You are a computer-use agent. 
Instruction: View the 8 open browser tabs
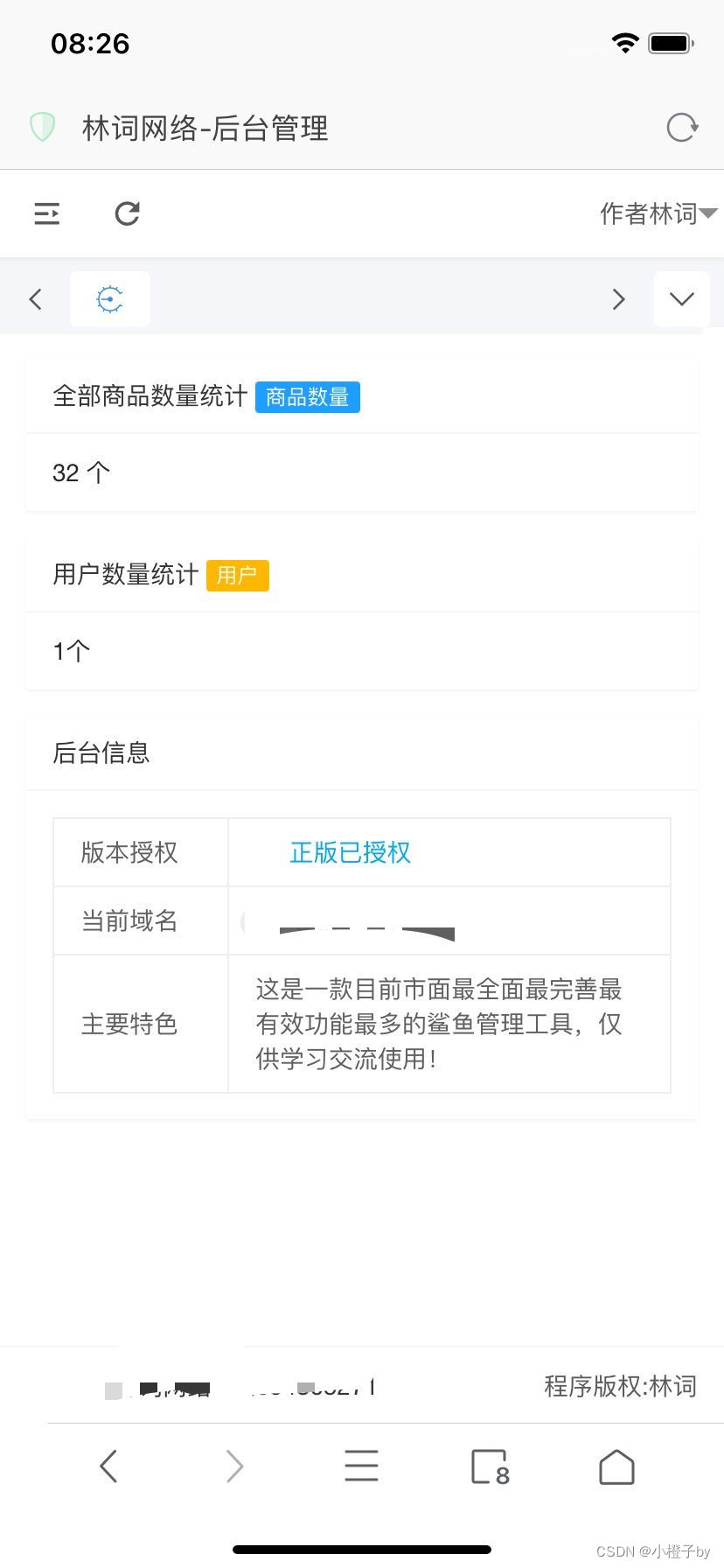point(490,1466)
